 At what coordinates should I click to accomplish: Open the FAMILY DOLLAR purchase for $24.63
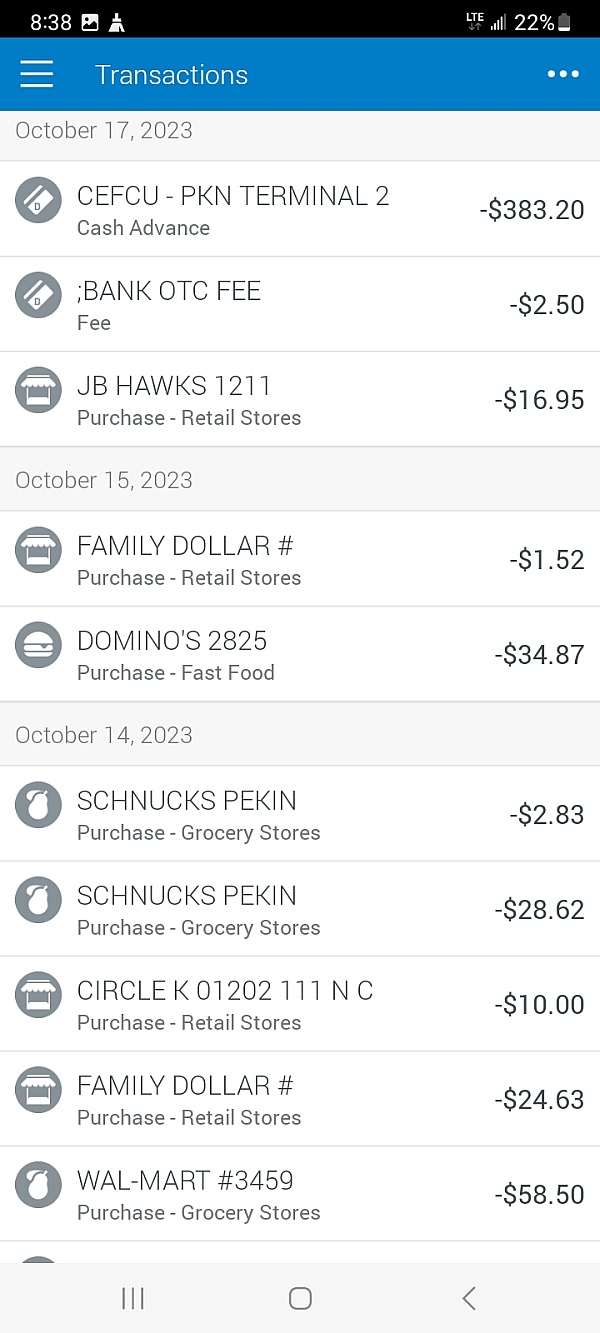click(300, 1099)
